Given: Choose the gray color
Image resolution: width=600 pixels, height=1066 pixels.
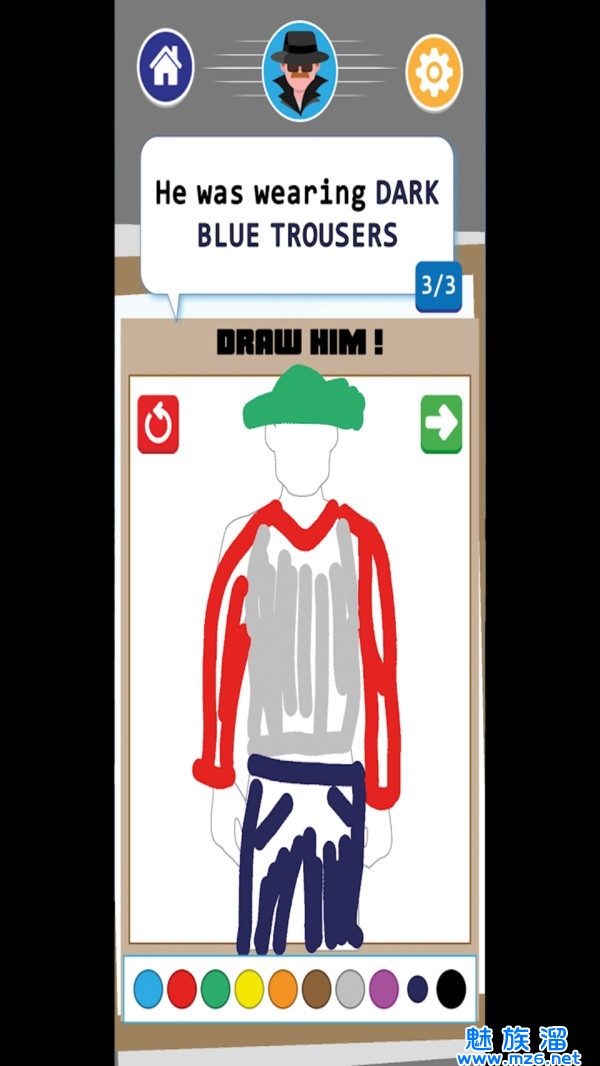Looking at the screenshot, I should (350, 989).
